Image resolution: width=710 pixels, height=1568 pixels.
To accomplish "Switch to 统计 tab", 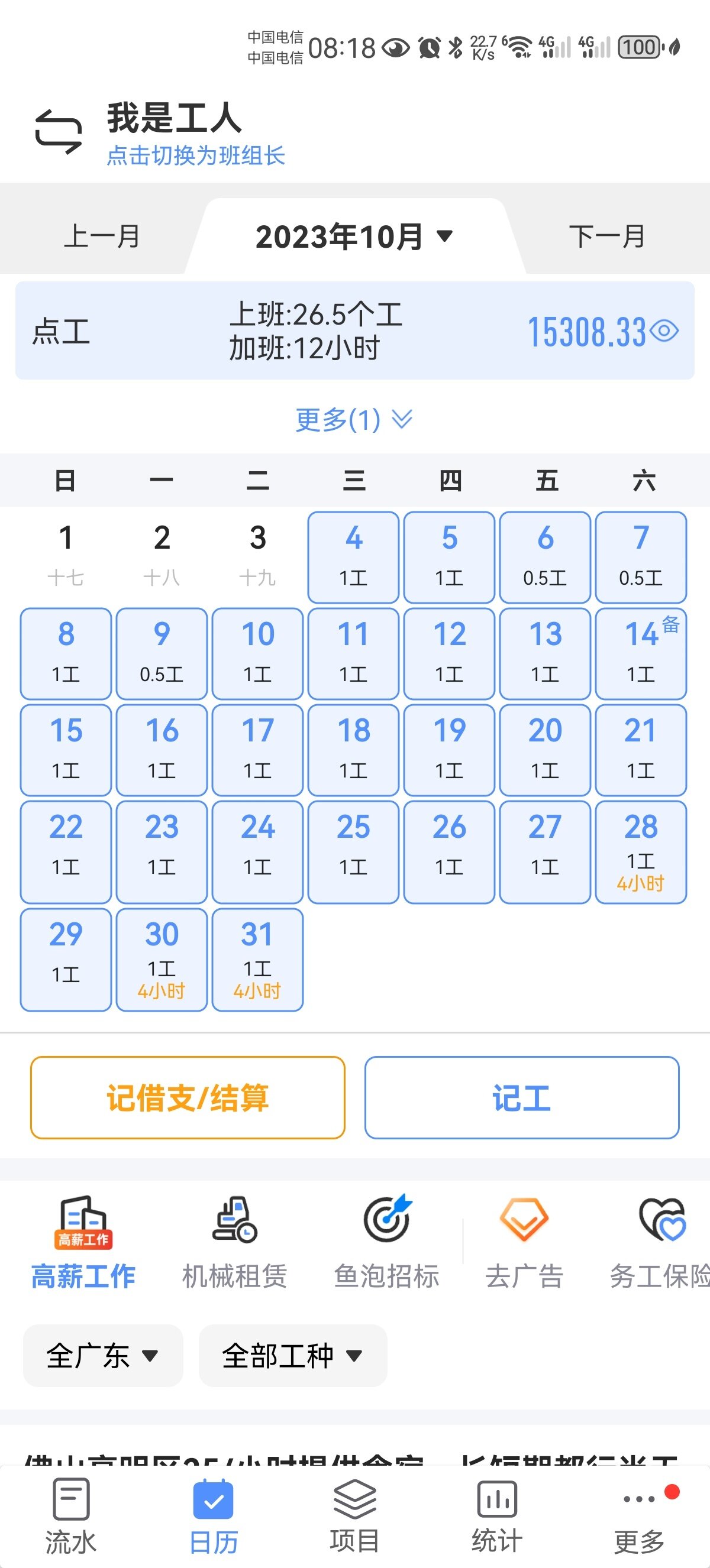I will click(x=497, y=1517).
